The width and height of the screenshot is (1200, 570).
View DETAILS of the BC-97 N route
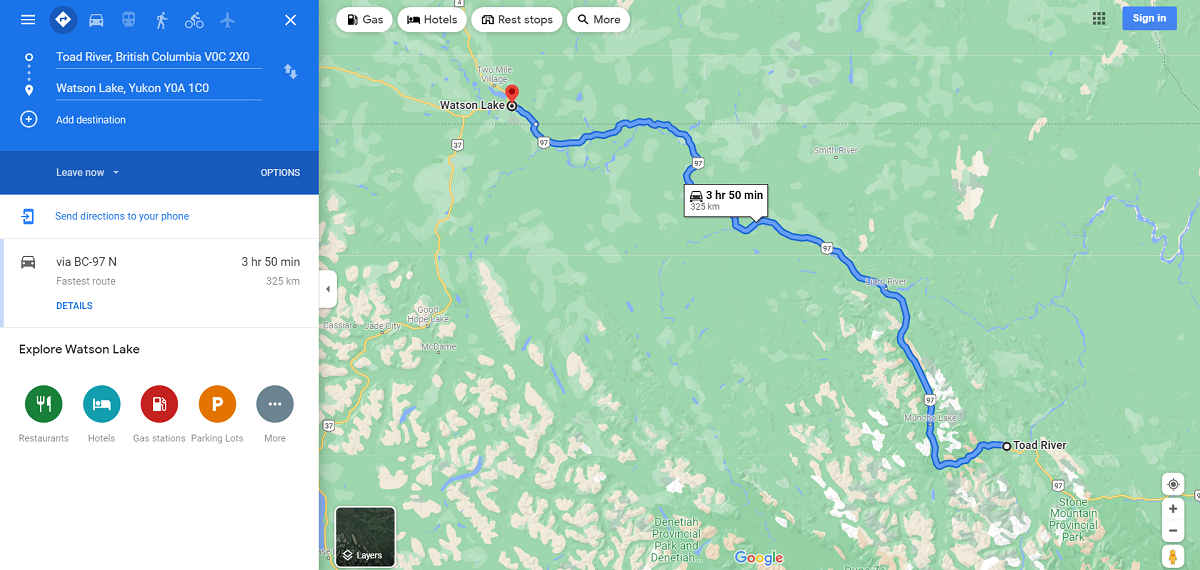pyautogui.click(x=74, y=306)
